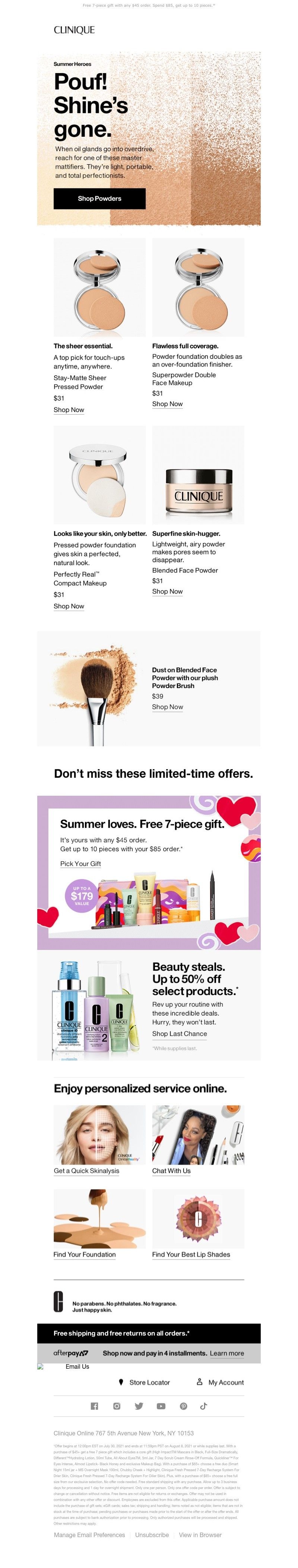Shop Now for the plush Powder Brush
298x1568 pixels.
click(167, 707)
